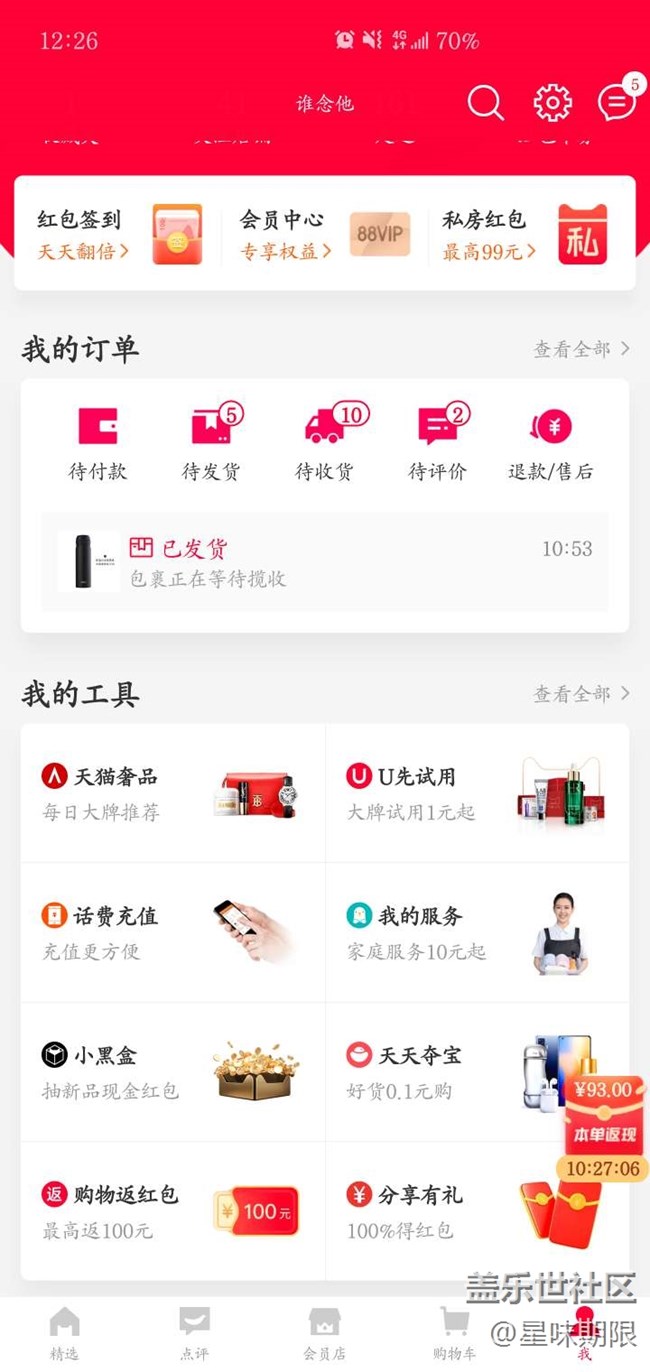Image resolution: width=650 pixels, height=1372 pixels.
Task: Open the settings gear
Action: coord(552,103)
